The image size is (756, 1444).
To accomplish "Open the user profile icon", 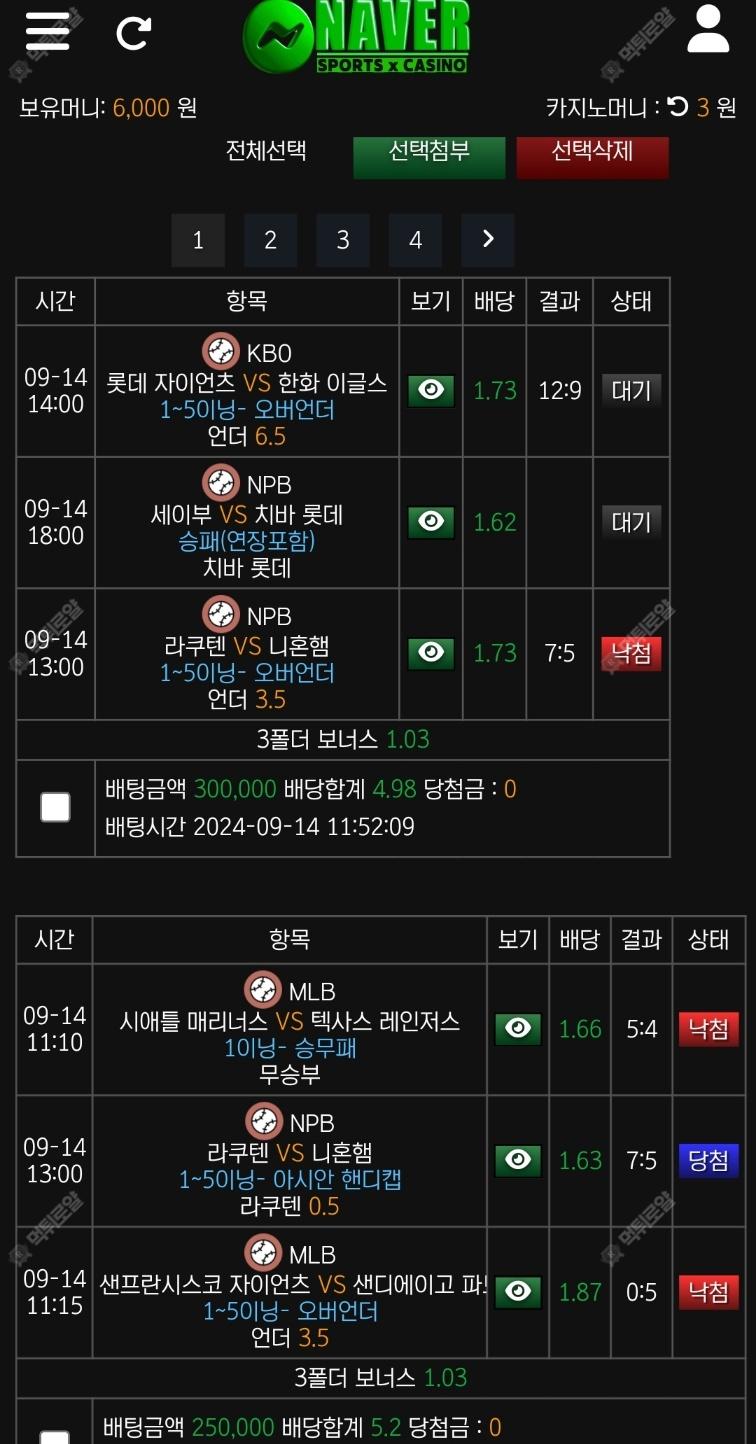I will click(x=707, y=29).
